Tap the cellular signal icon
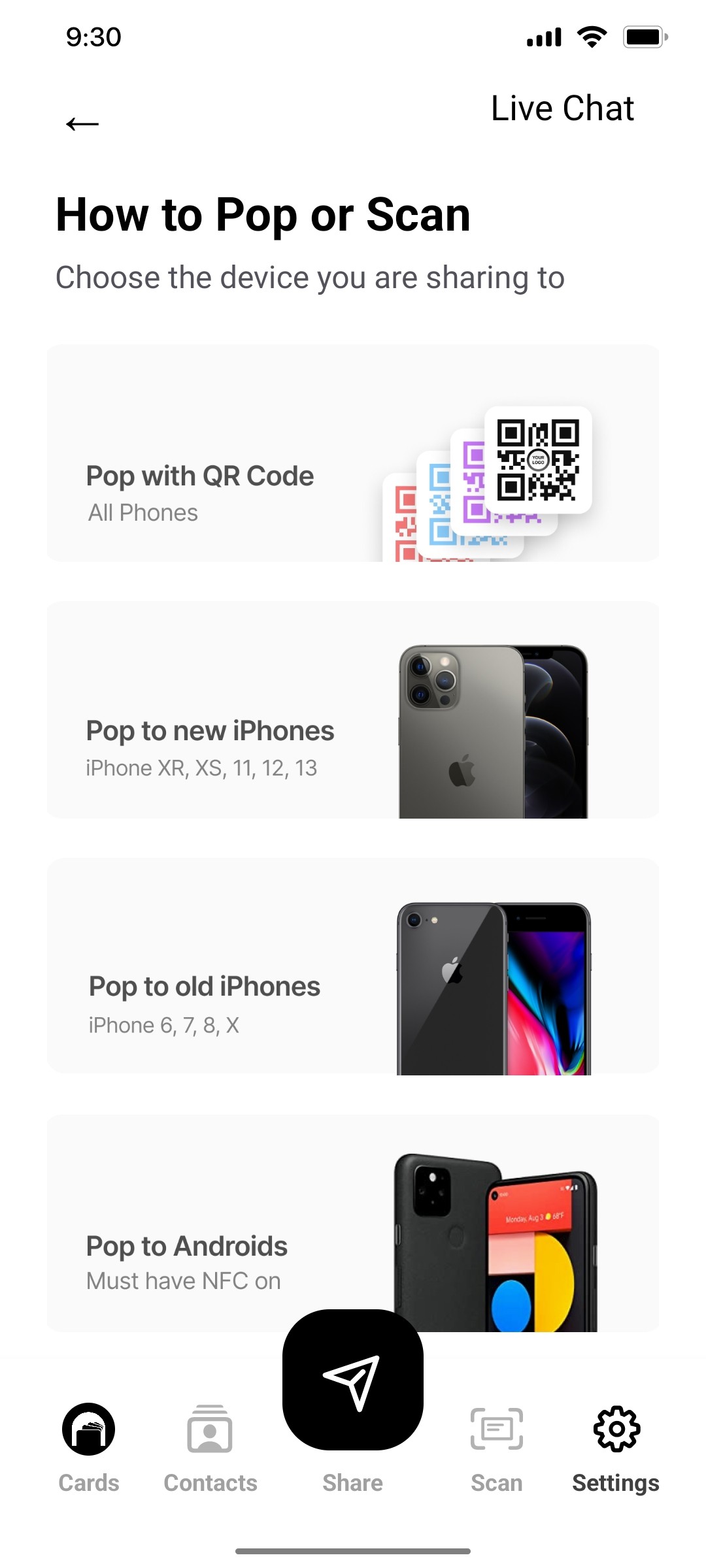 pyautogui.click(x=543, y=37)
